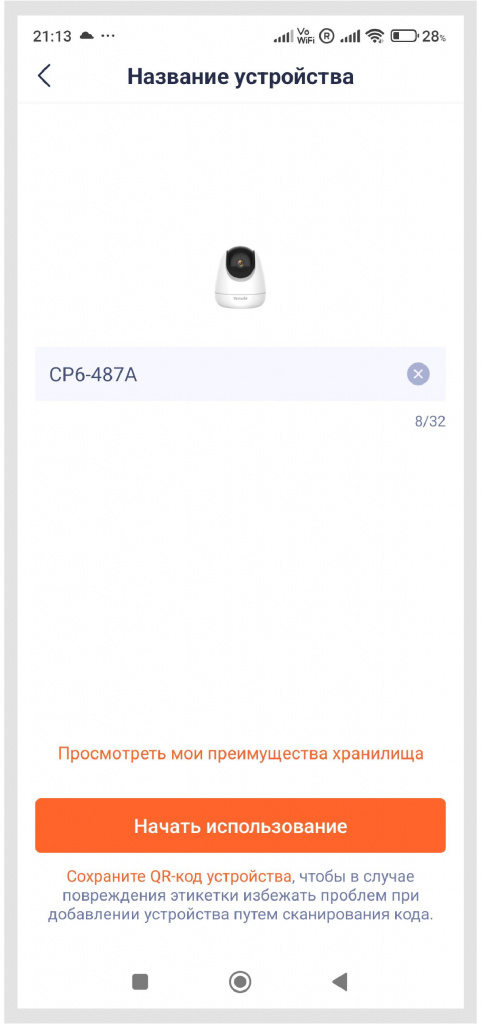Open Просмотреть мои преимущества хранилища link
481x1024 pixels.
(x=240, y=753)
